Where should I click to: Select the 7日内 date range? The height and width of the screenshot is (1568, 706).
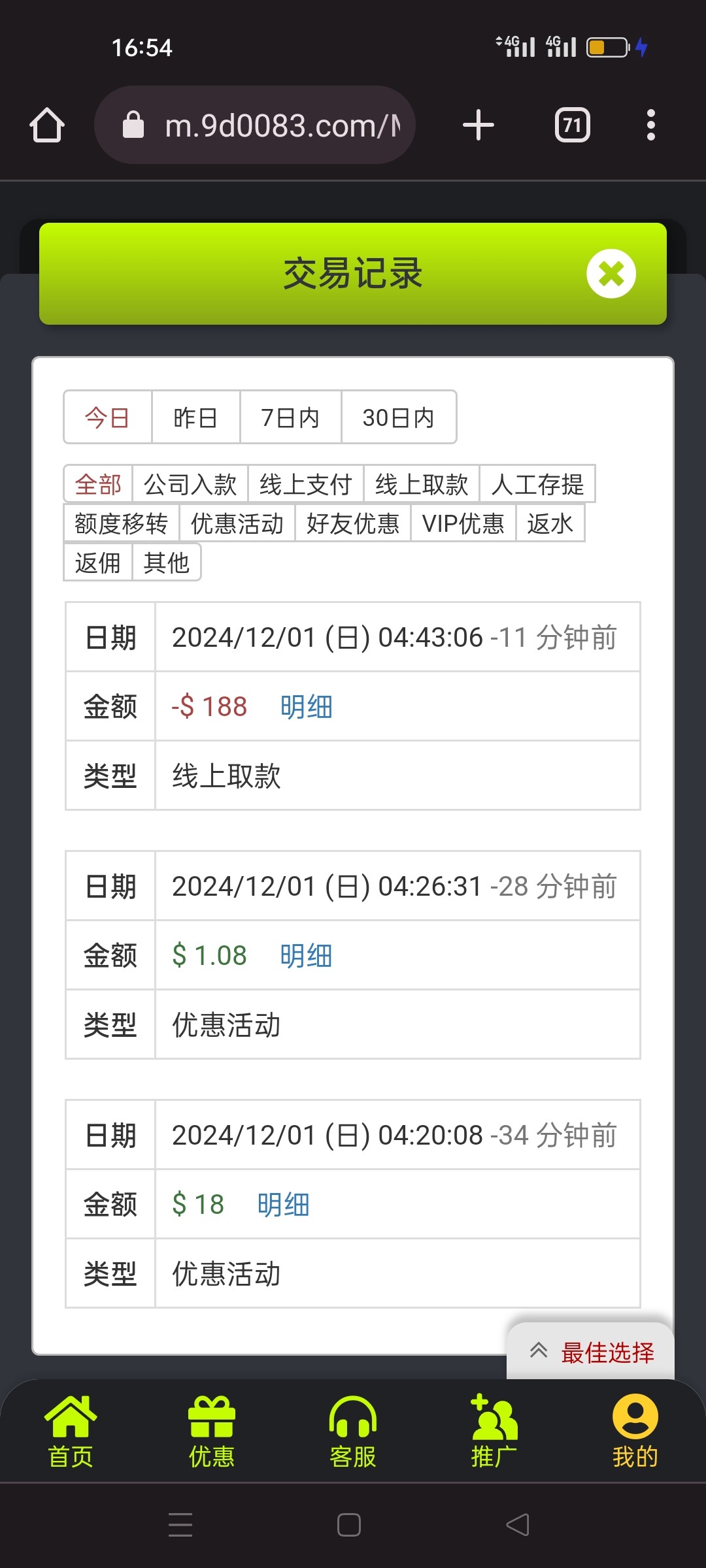click(290, 417)
